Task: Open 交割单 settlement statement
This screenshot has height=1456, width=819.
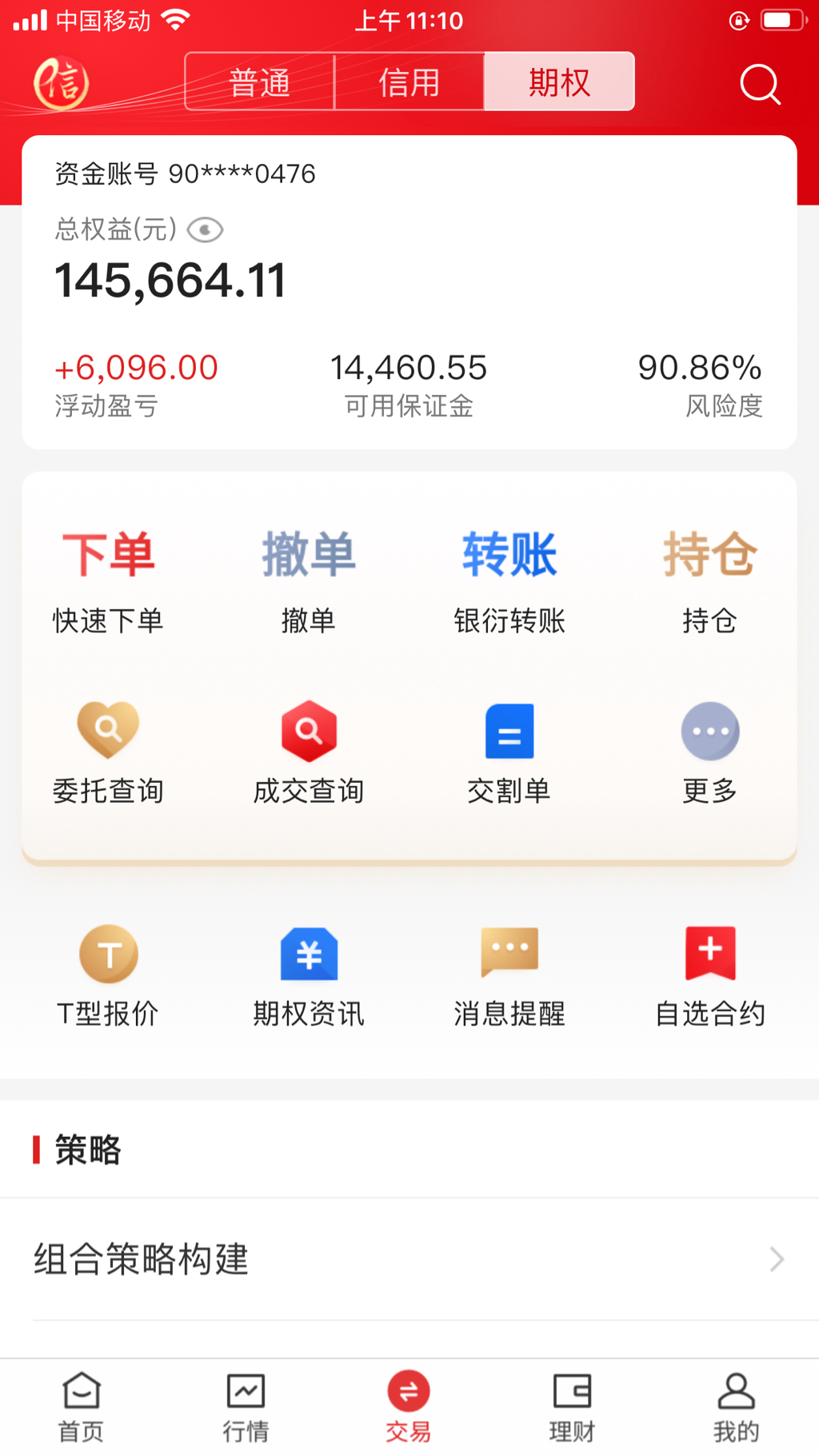Action: [509, 752]
